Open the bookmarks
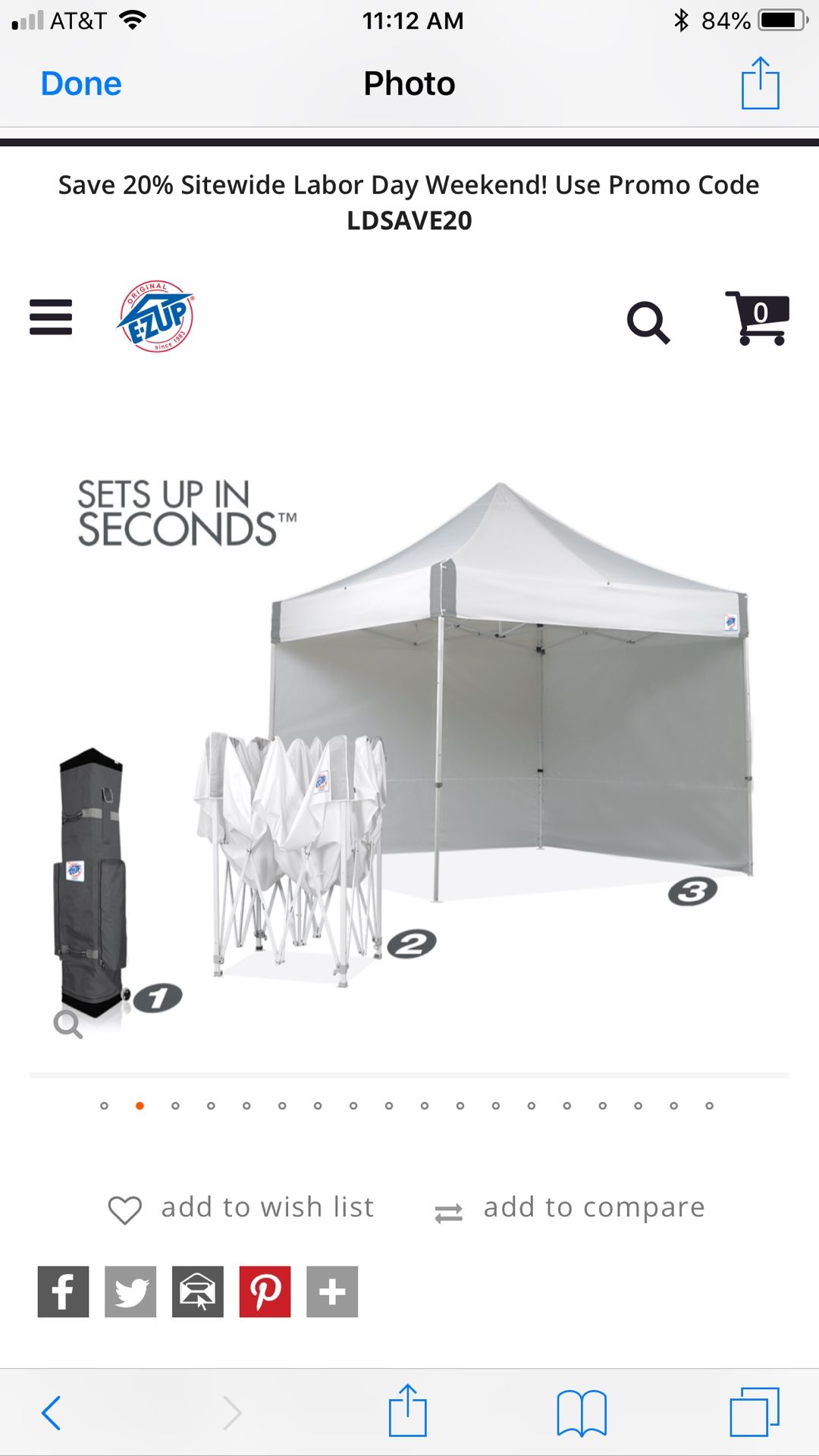Viewport: 819px width, 1456px height. click(582, 1413)
